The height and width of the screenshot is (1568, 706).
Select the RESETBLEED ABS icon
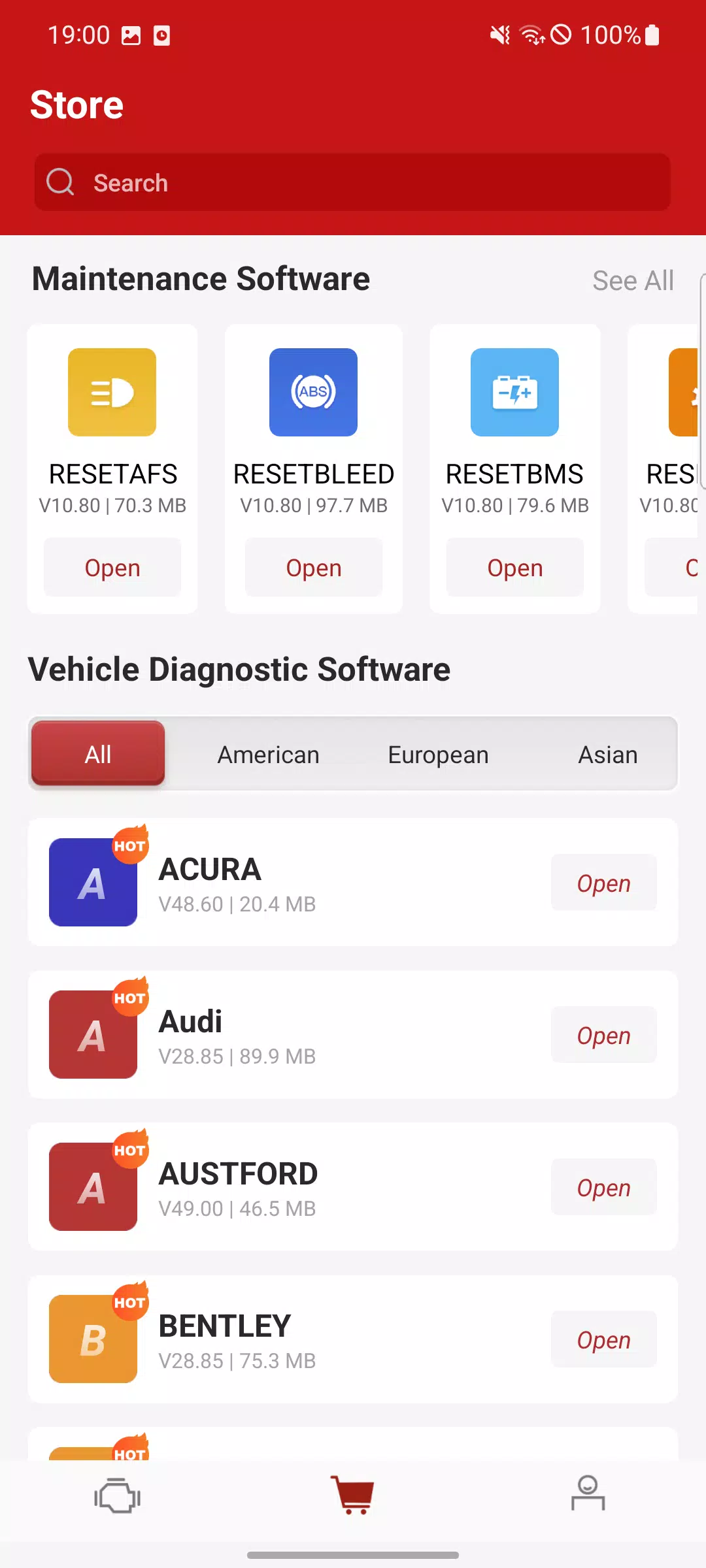[313, 392]
